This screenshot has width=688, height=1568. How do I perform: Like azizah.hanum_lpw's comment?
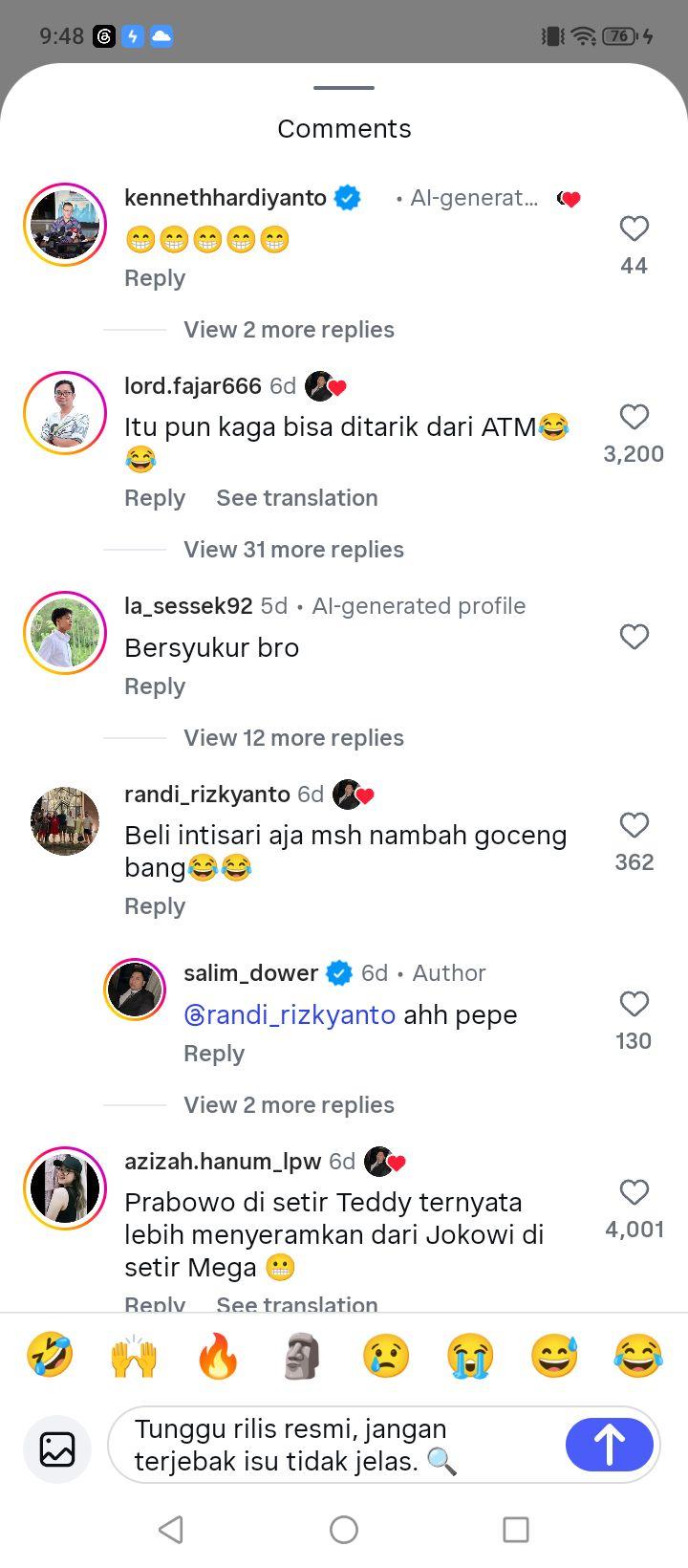coord(634,1192)
